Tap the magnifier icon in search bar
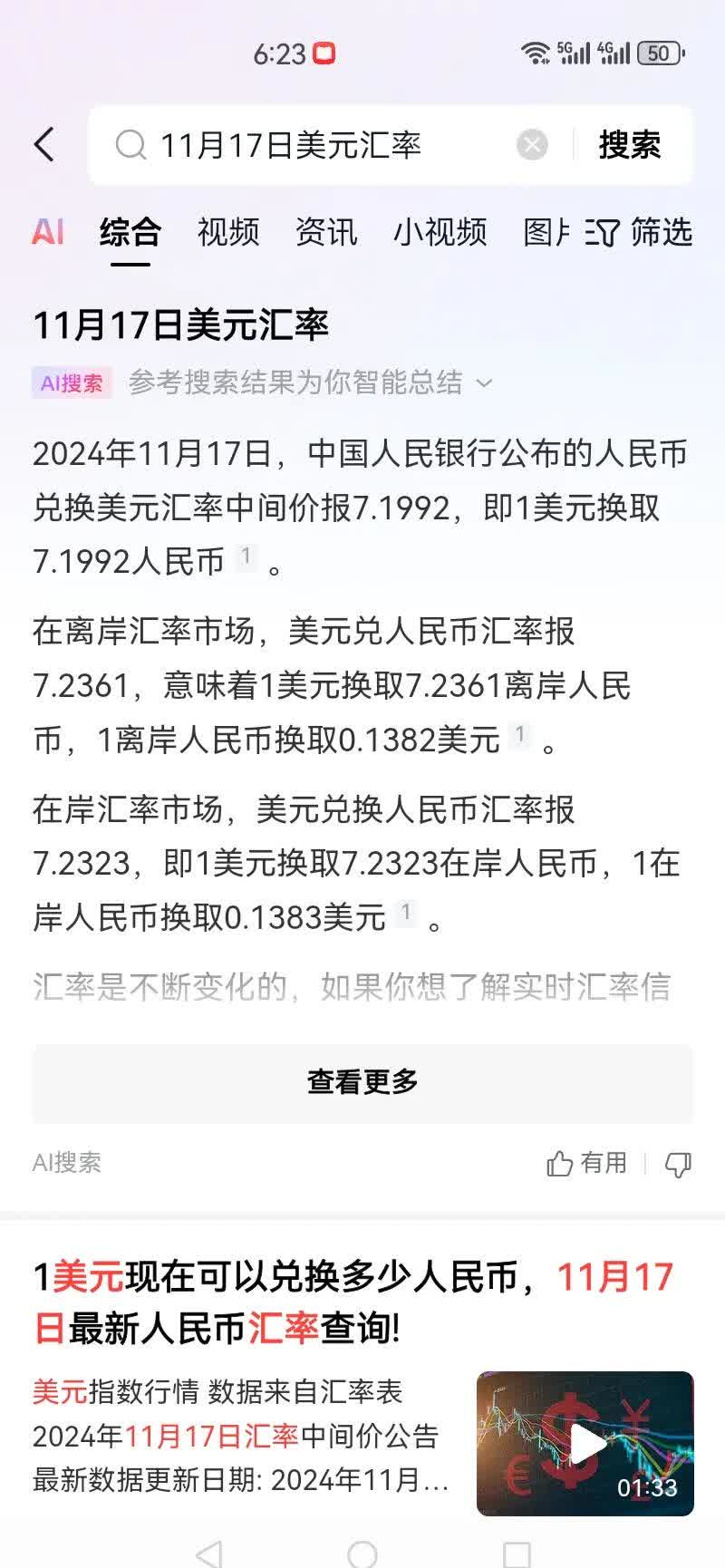Viewport: 725px width, 1568px height. (x=131, y=144)
